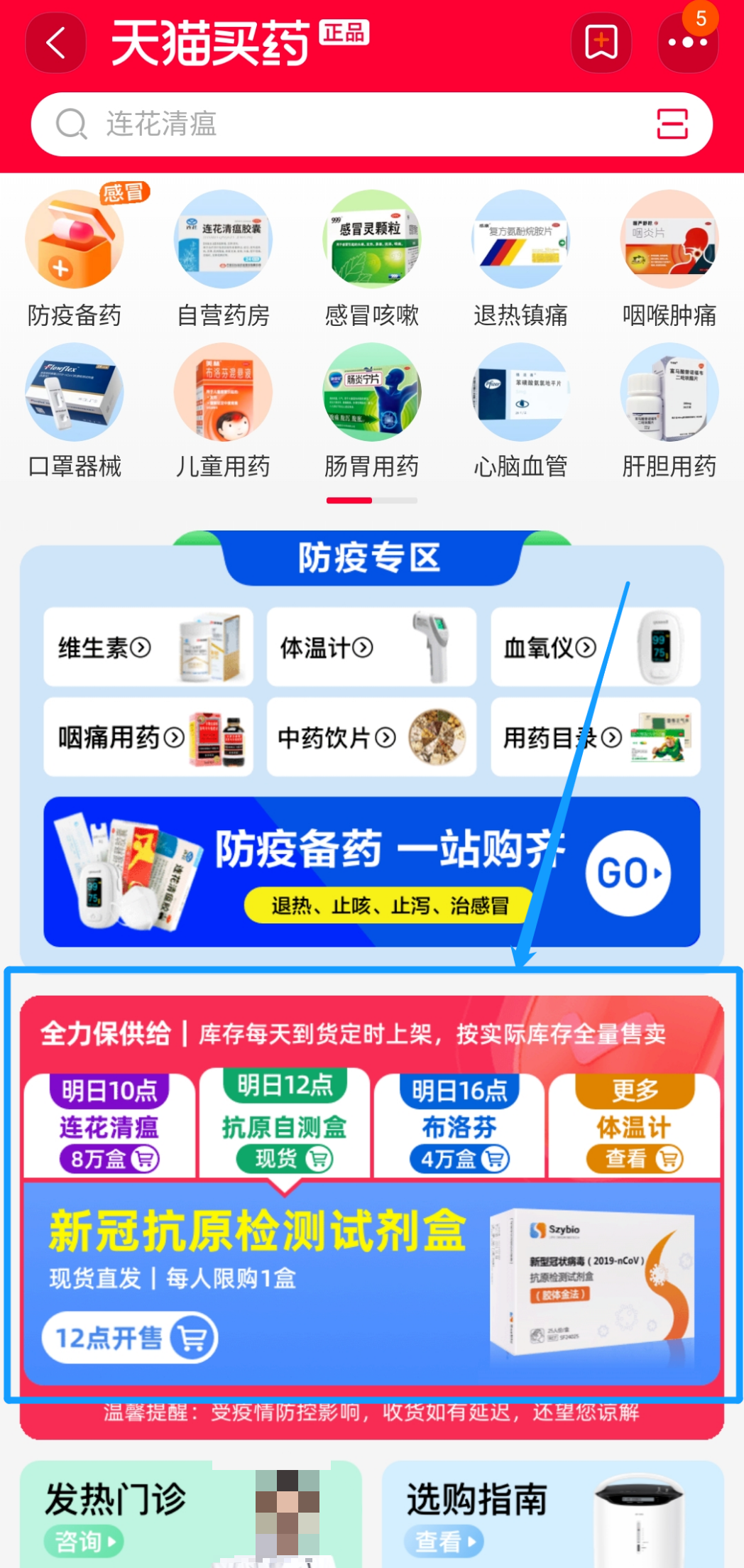Open the three-dot overflow menu
The image size is (744, 1568).
pos(687,43)
